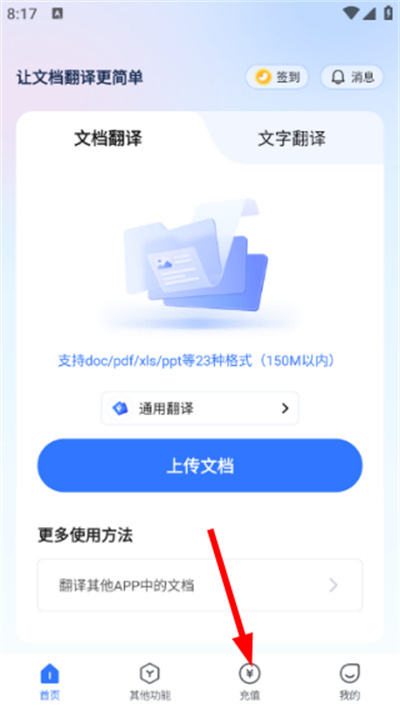Image resolution: width=400 pixels, height=711 pixels.
Task: Go to the 首页 home tab
Action: [50, 682]
